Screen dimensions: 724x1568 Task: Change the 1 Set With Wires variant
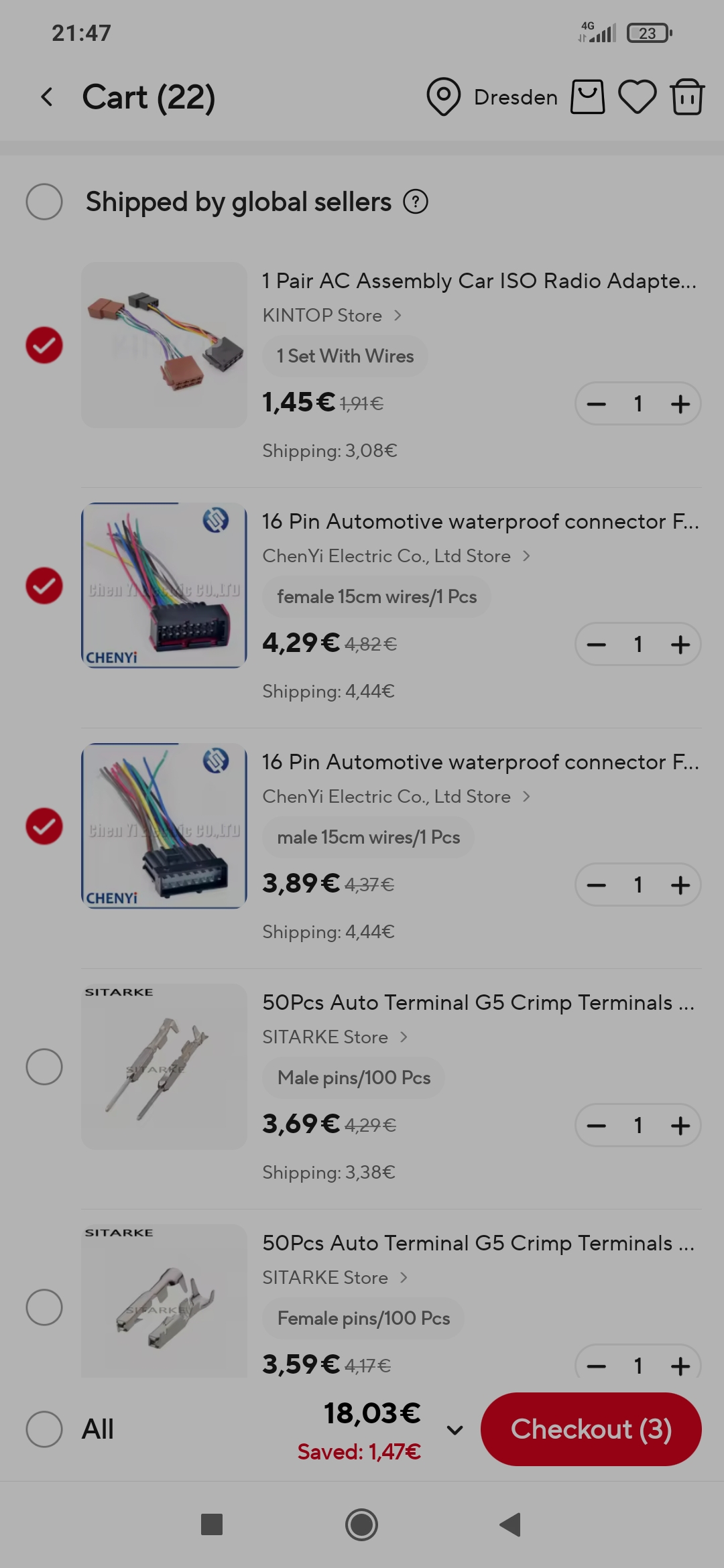pyautogui.click(x=345, y=356)
